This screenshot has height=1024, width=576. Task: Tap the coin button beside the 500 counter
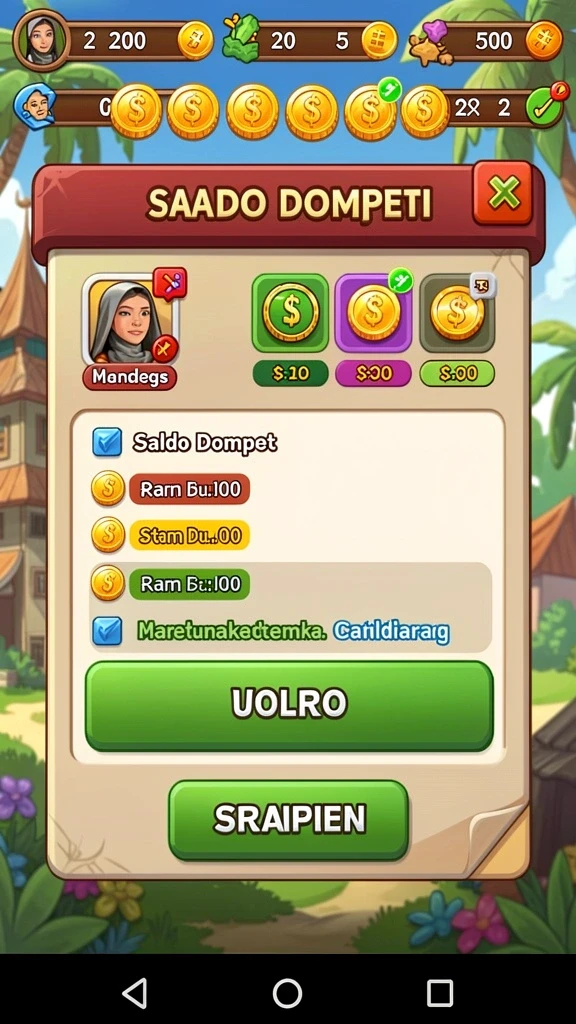(544, 40)
